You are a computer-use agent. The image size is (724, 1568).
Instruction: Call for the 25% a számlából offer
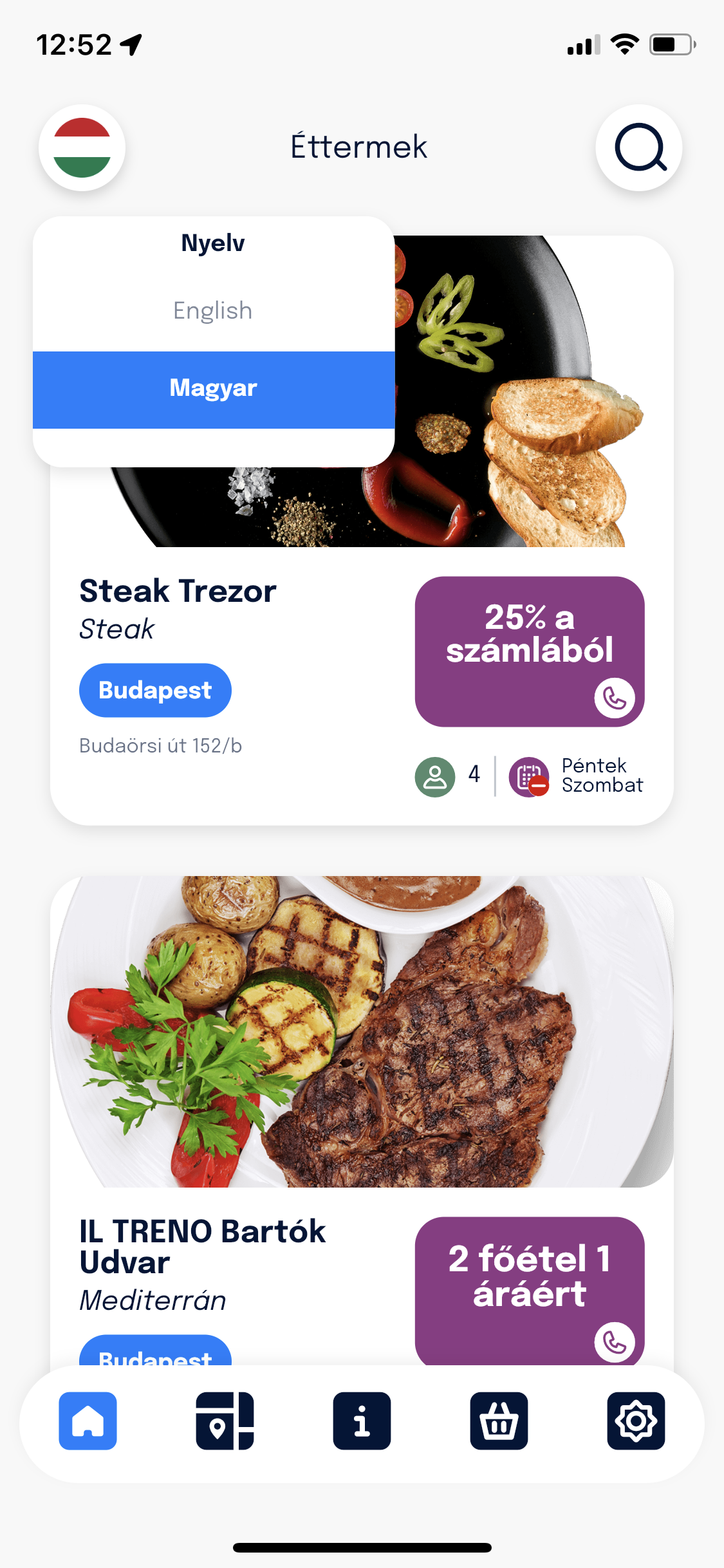pyautogui.click(x=614, y=698)
